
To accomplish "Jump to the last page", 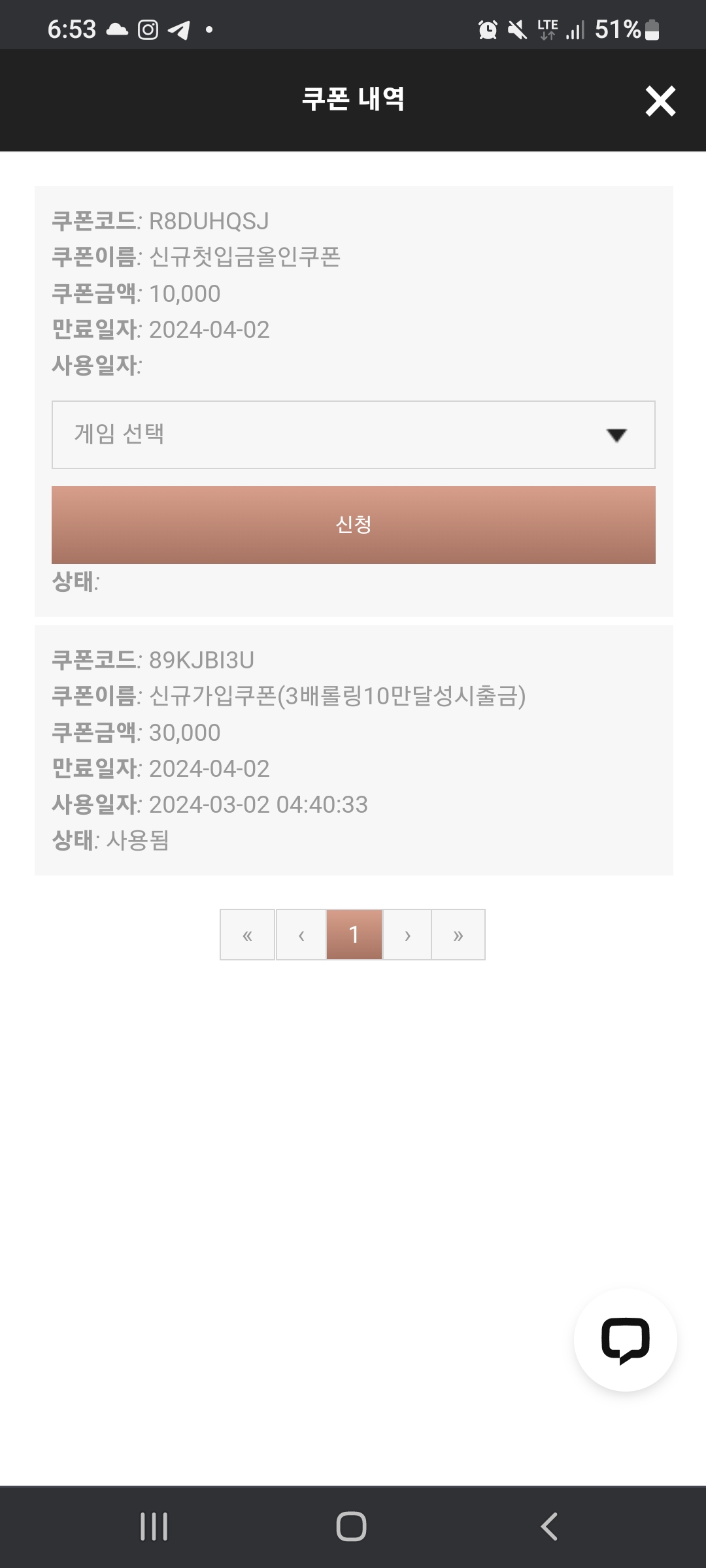I will [x=458, y=935].
